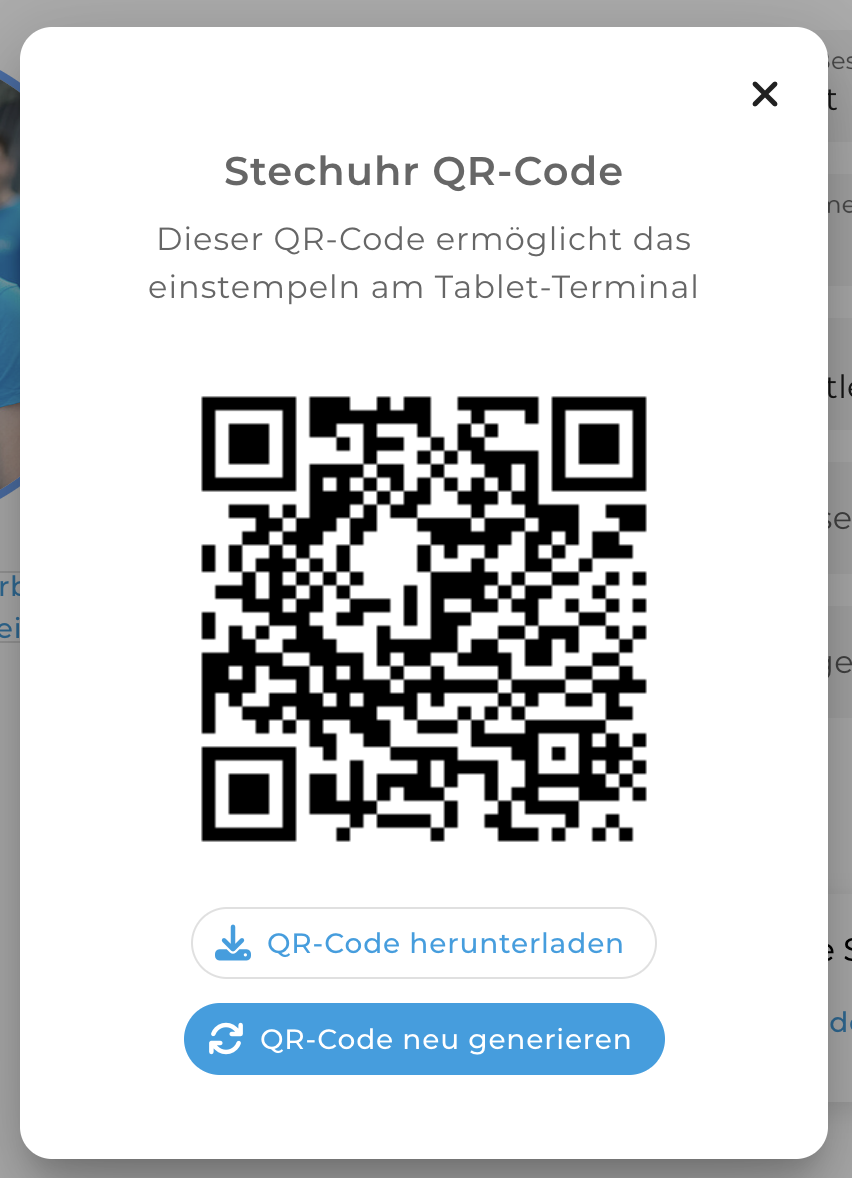
Task: Click the X to close the QR-Code dialog
Action: pyautogui.click(x=764, y=93)
